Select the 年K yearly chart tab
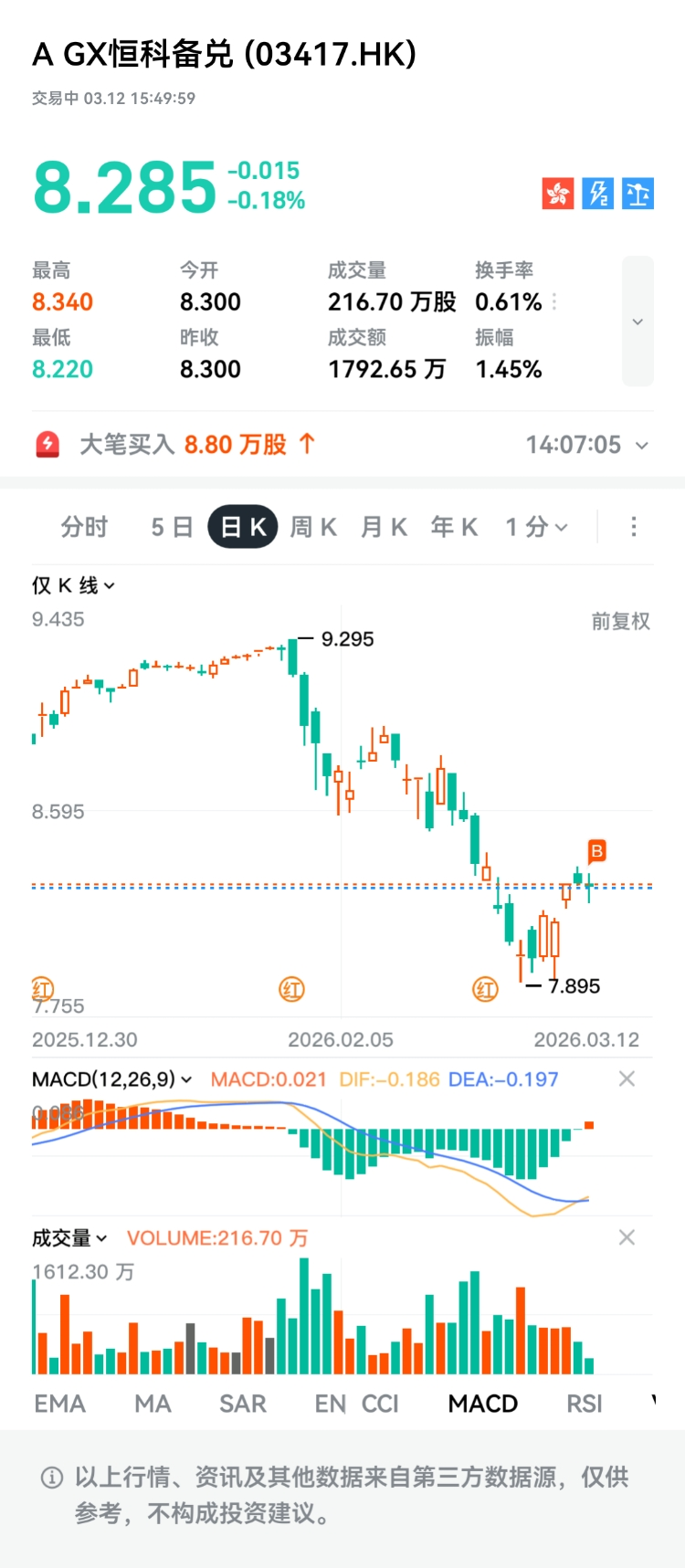Viewport: 685px width, 1568px height. click(454, 527)
